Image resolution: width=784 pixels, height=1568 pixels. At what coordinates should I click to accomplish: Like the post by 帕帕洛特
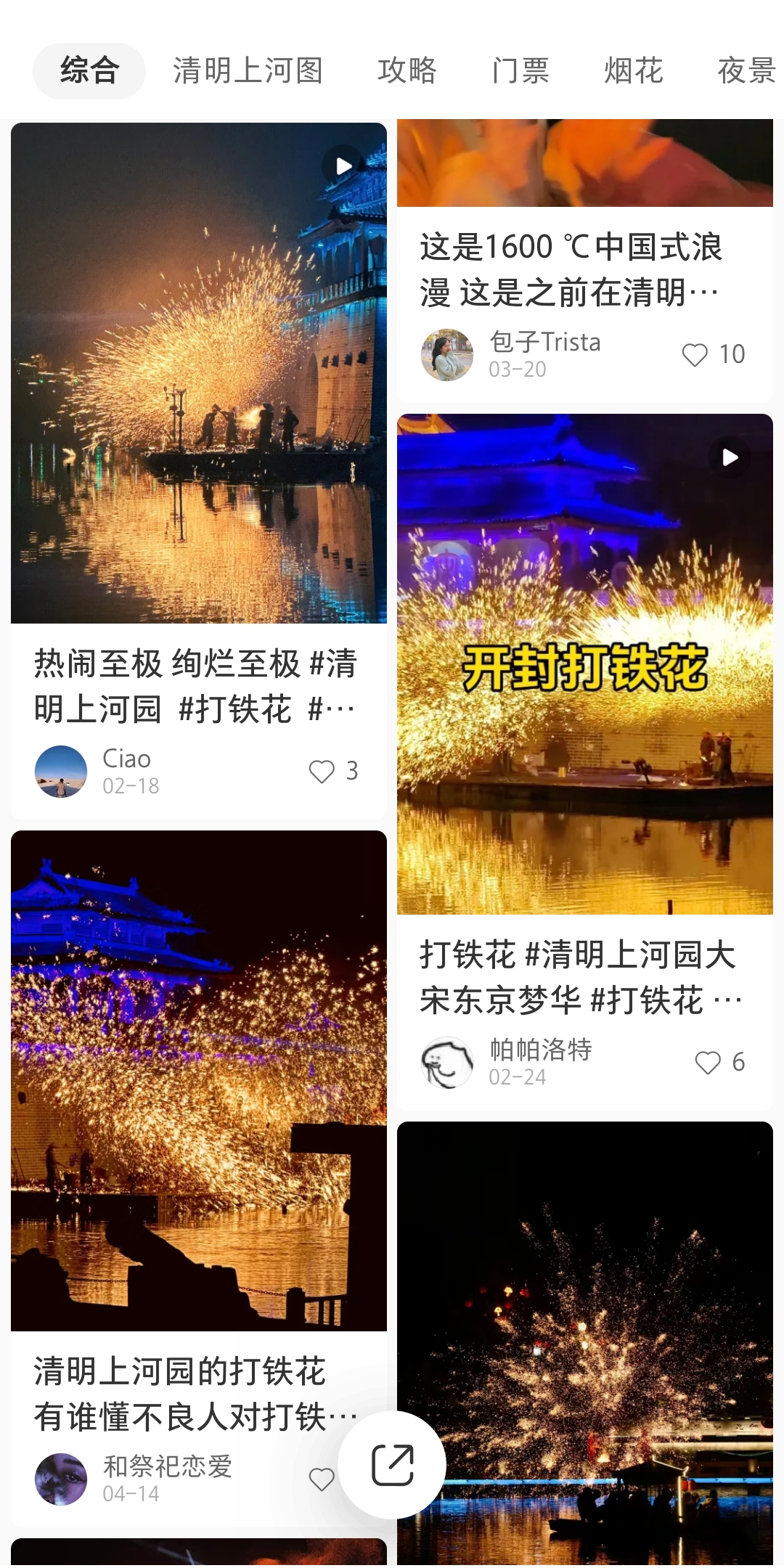click(708, 1062)
